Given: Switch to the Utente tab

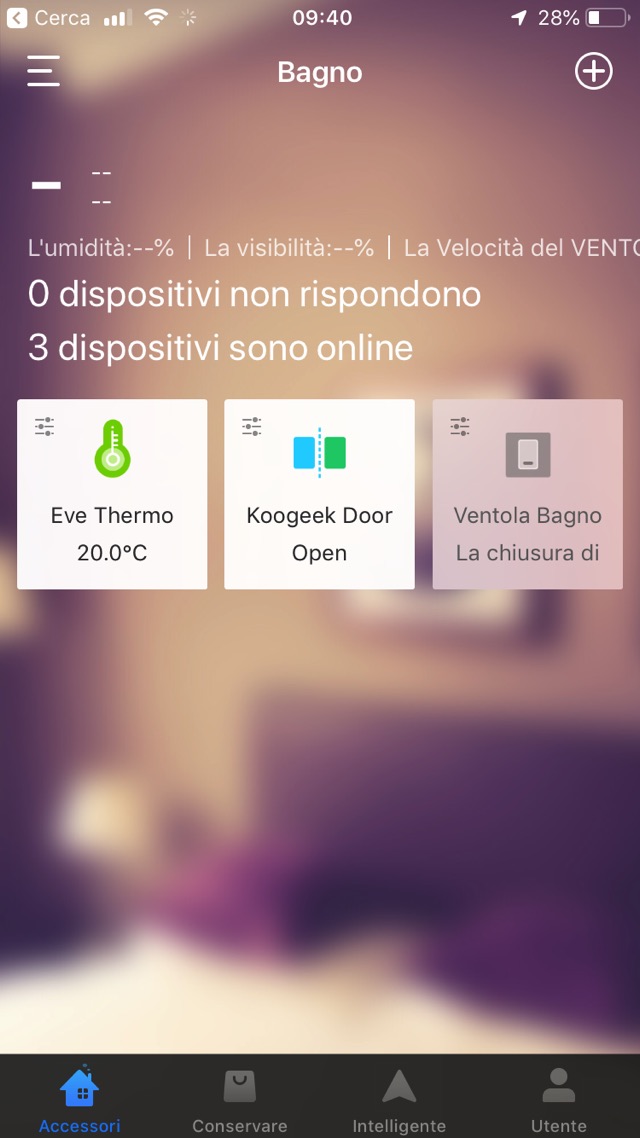Looking at the screenshot, I should (559, 1098).
